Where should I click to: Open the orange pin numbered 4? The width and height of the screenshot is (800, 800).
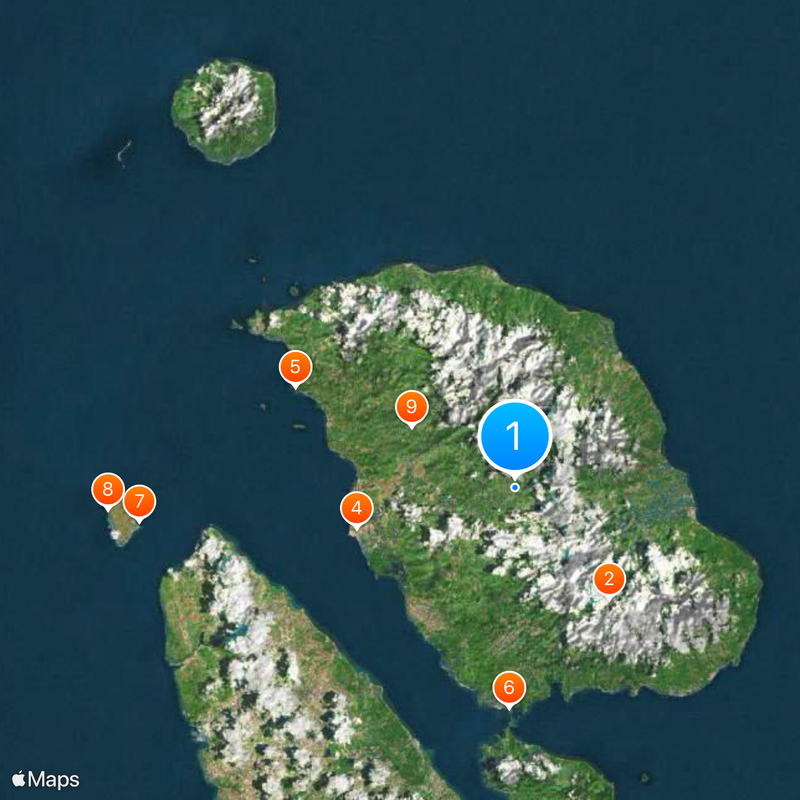[x=356, y=507]
